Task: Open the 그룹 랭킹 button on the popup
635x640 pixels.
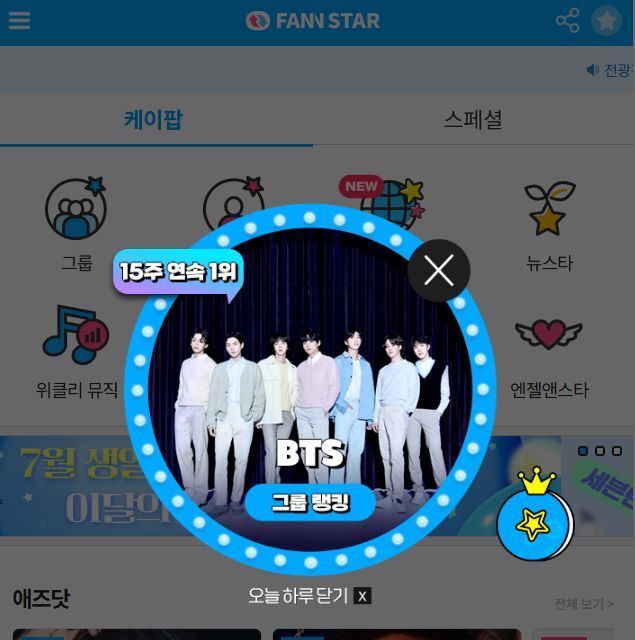Action: [310, 502]
